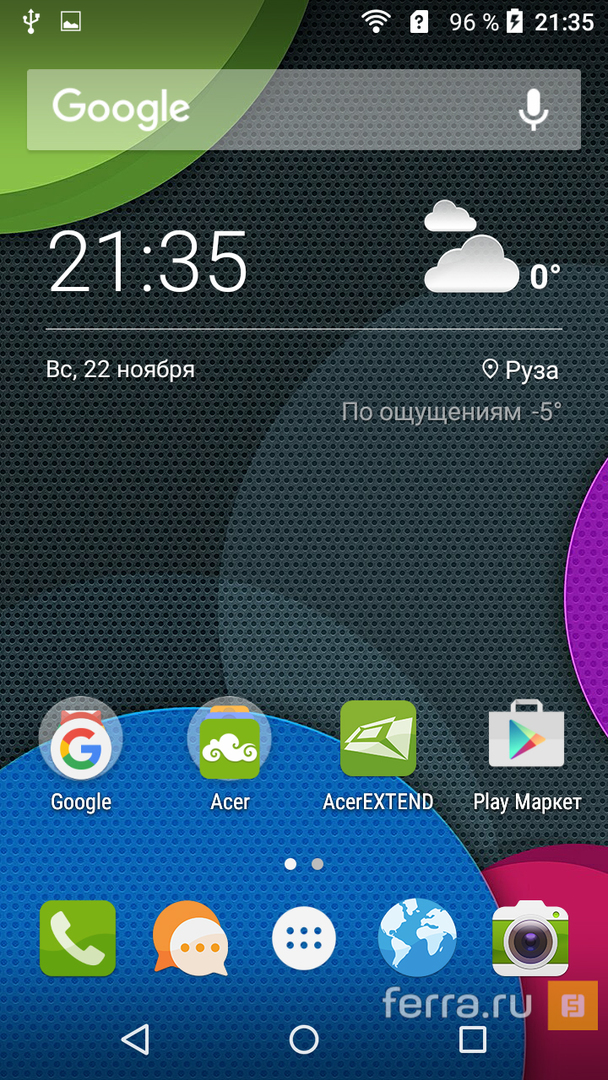
Task: Open the phone dialer
Action: [x=77, y=938]
